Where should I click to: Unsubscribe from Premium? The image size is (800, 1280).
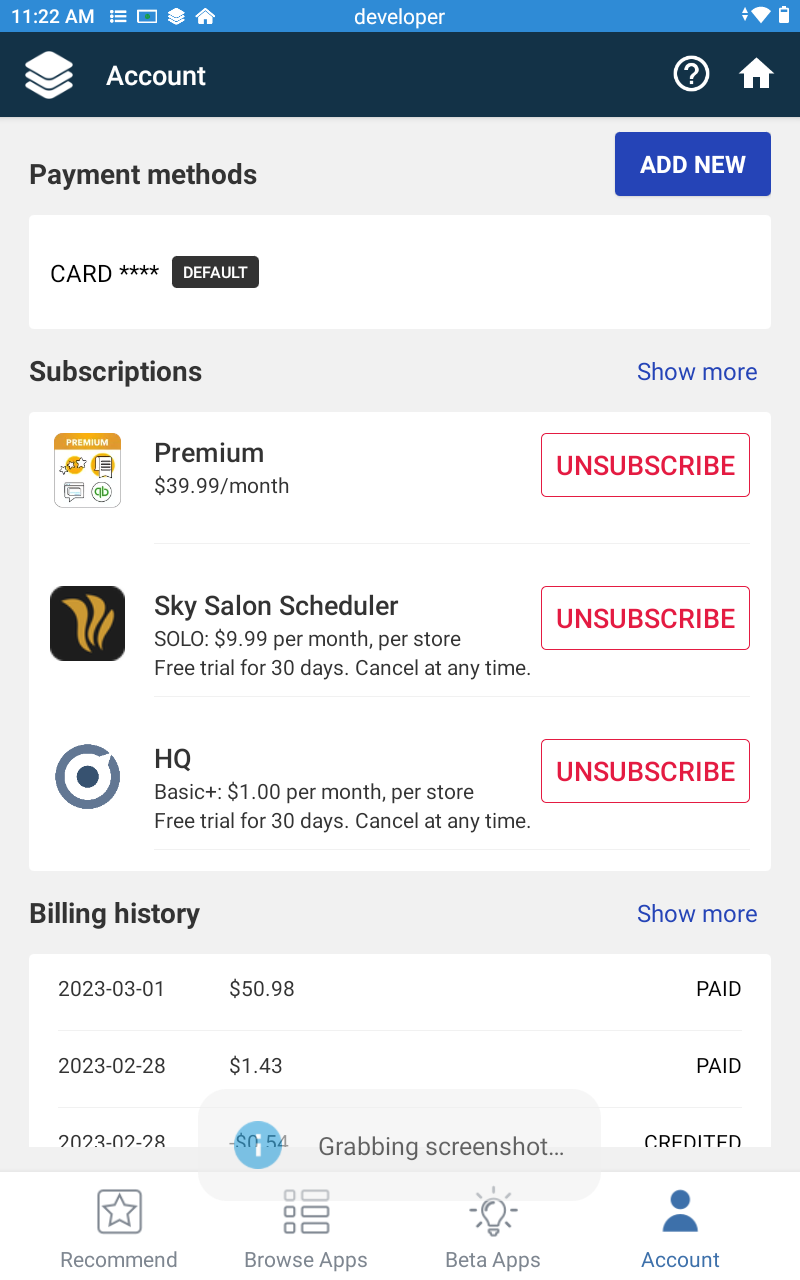[645, 465]
